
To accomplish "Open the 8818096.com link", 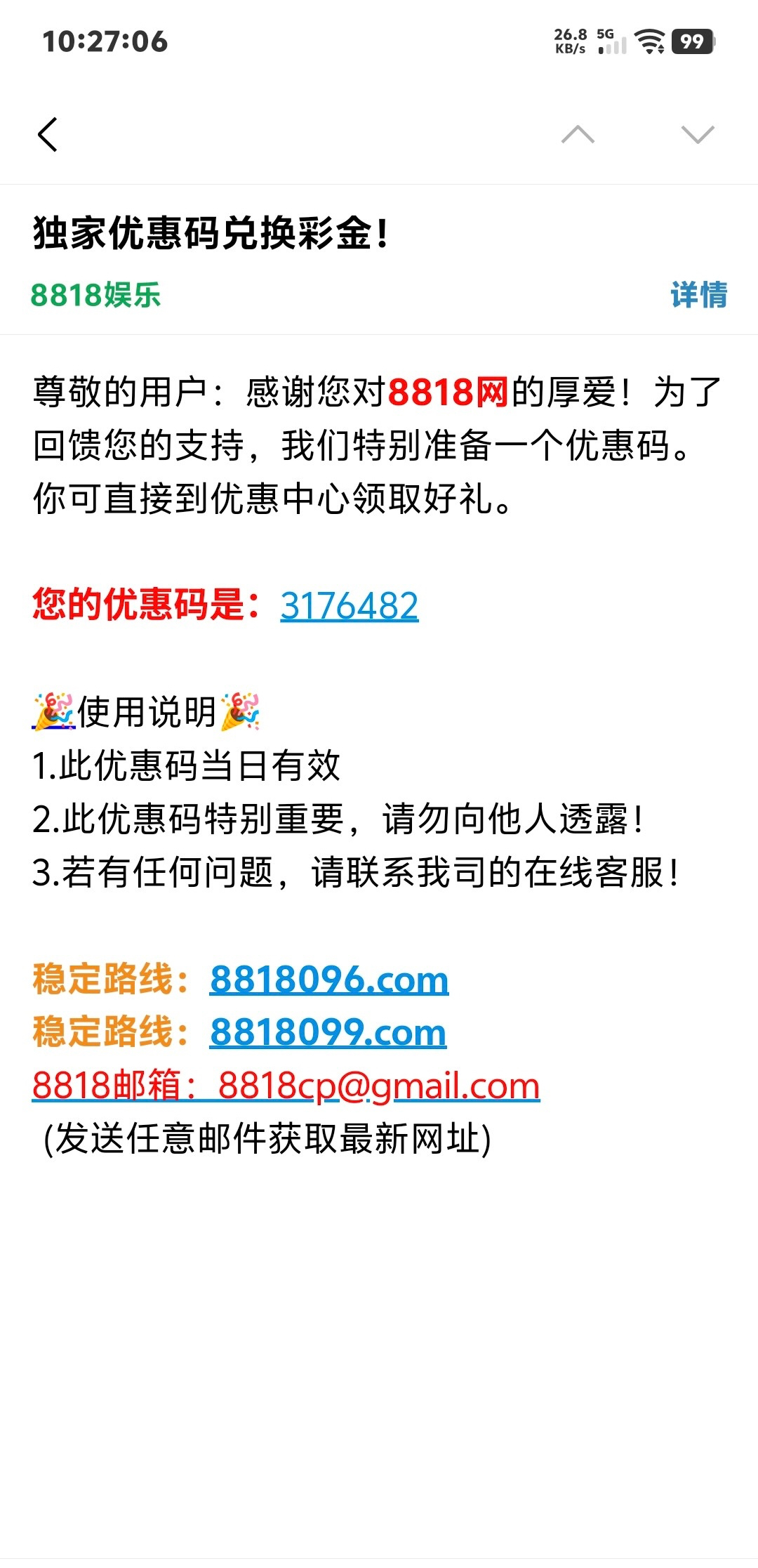I will pos(329,979).
